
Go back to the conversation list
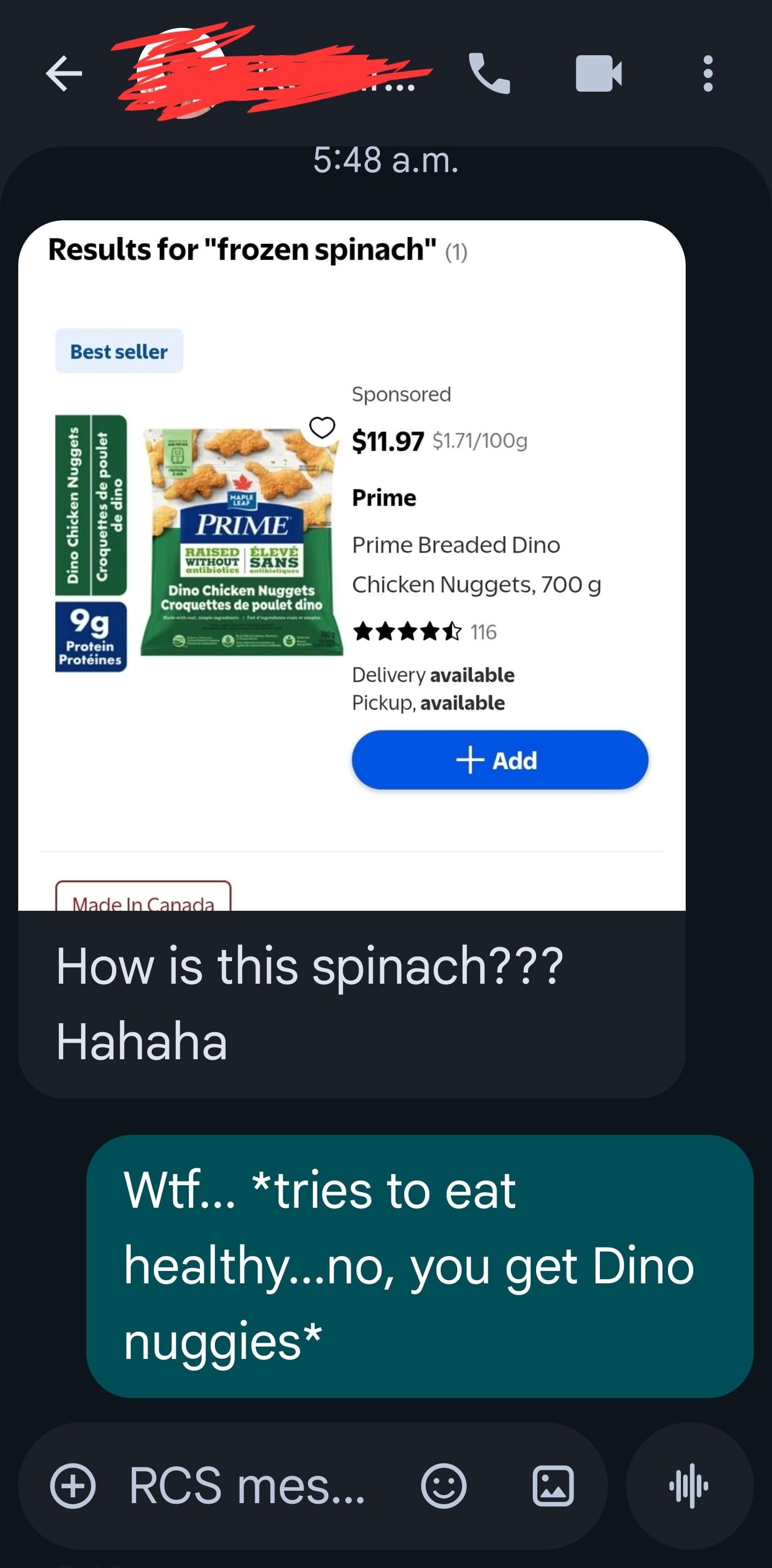click(64, 73)
